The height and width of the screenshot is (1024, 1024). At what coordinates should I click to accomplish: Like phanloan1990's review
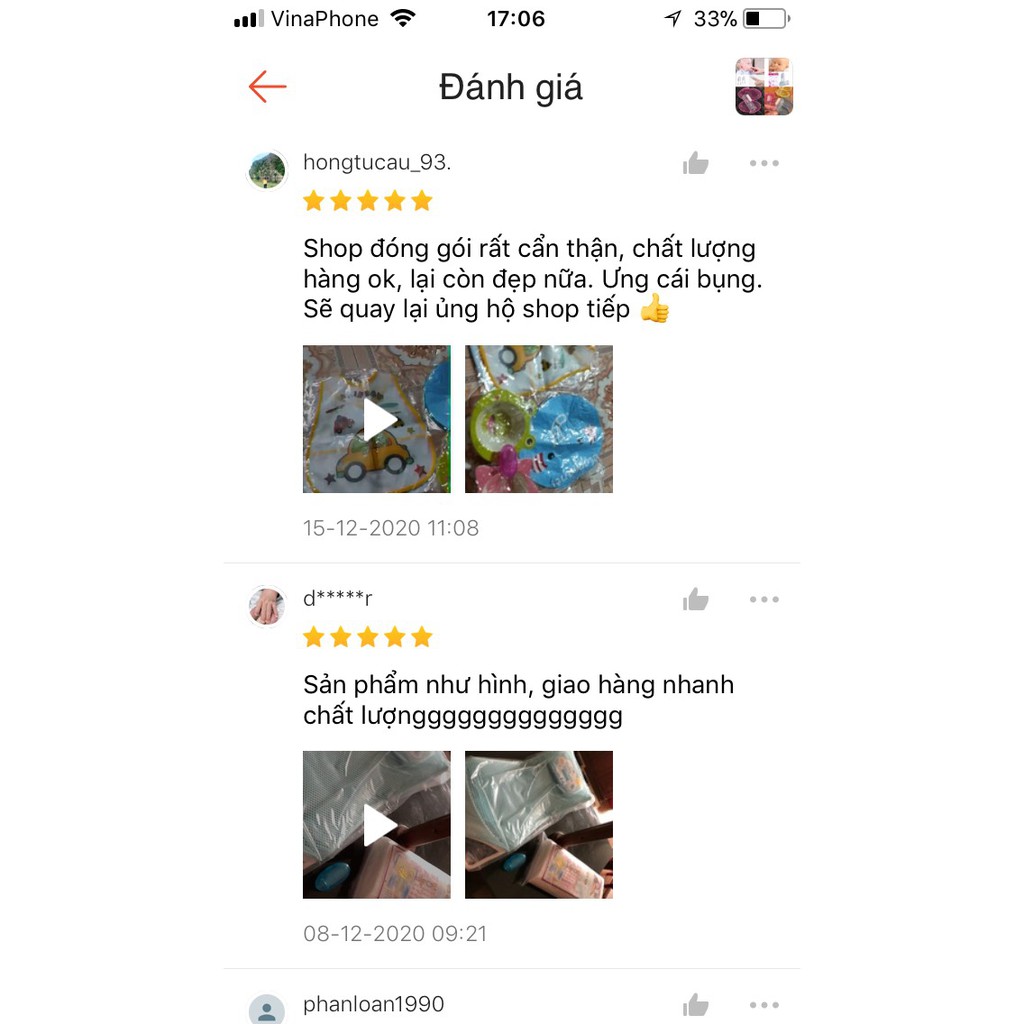(x=696, y=1006)
